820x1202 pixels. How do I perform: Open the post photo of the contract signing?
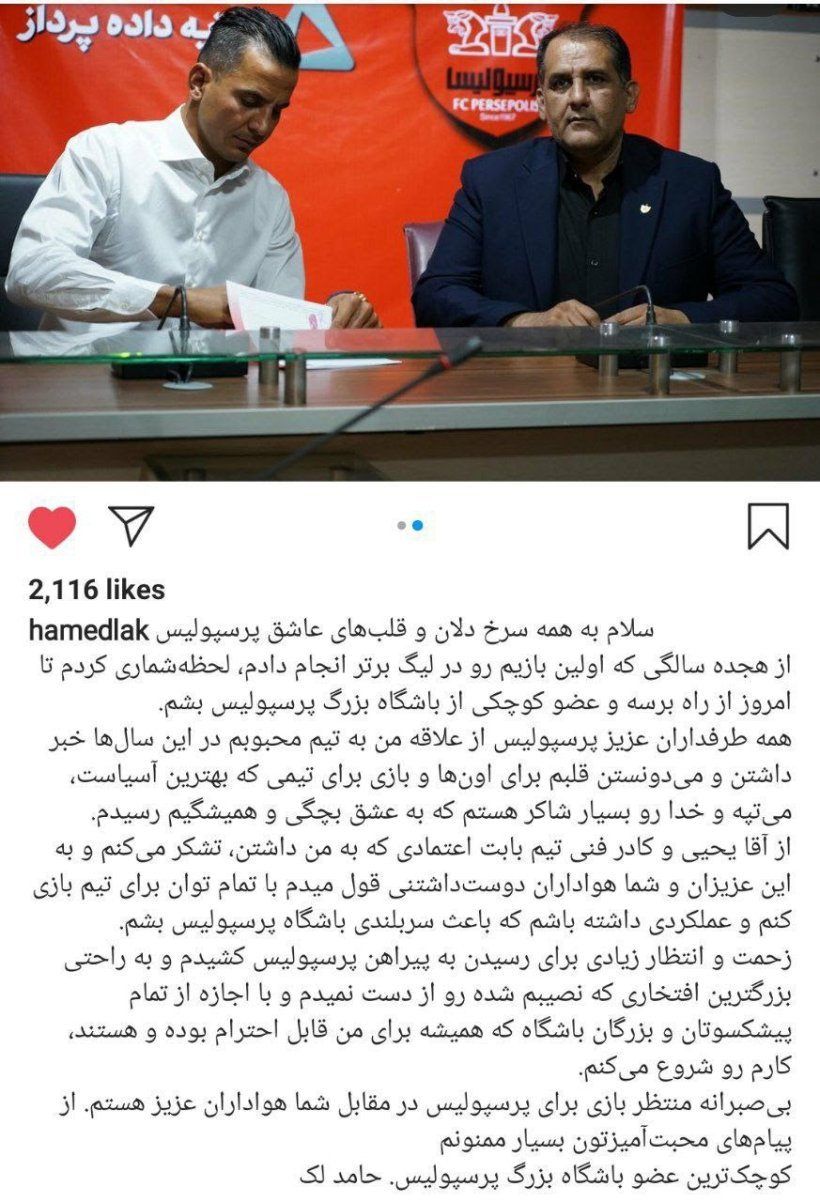(410, 240)
